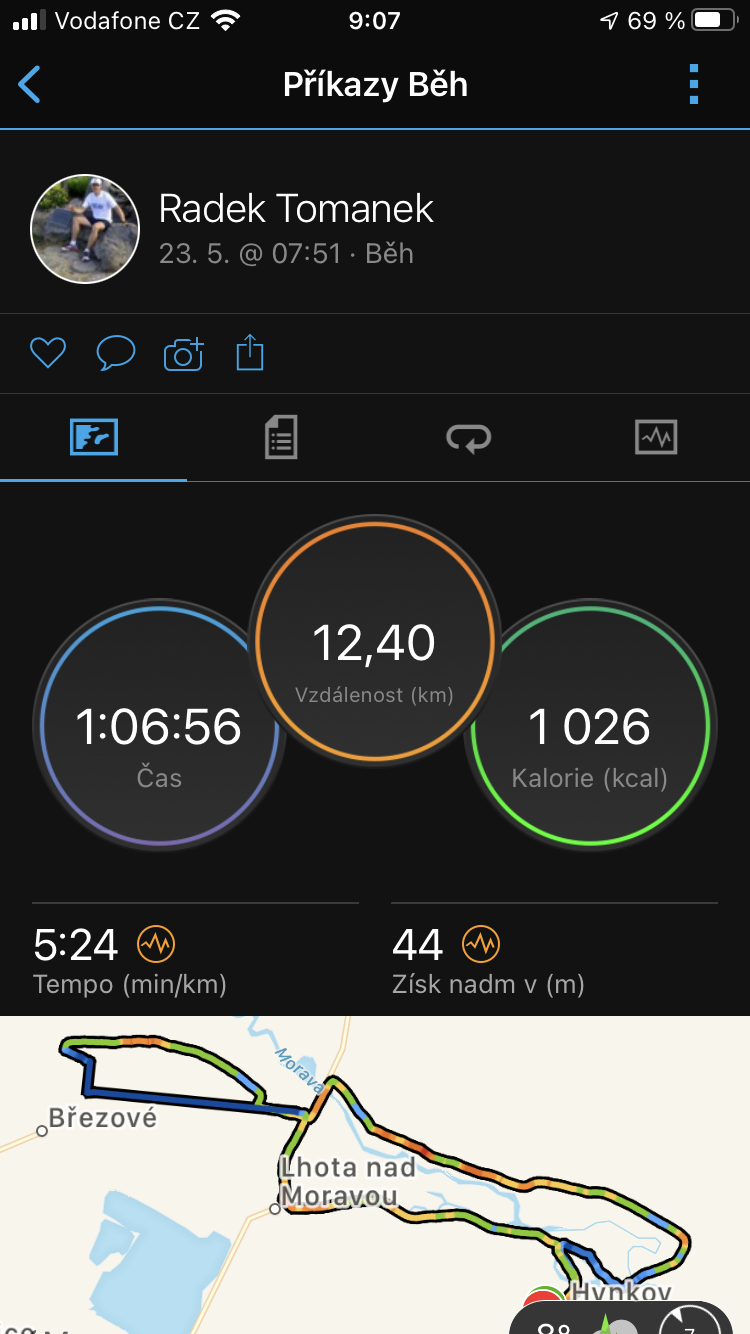Switch to the charts graph tab

click(656, 437)
